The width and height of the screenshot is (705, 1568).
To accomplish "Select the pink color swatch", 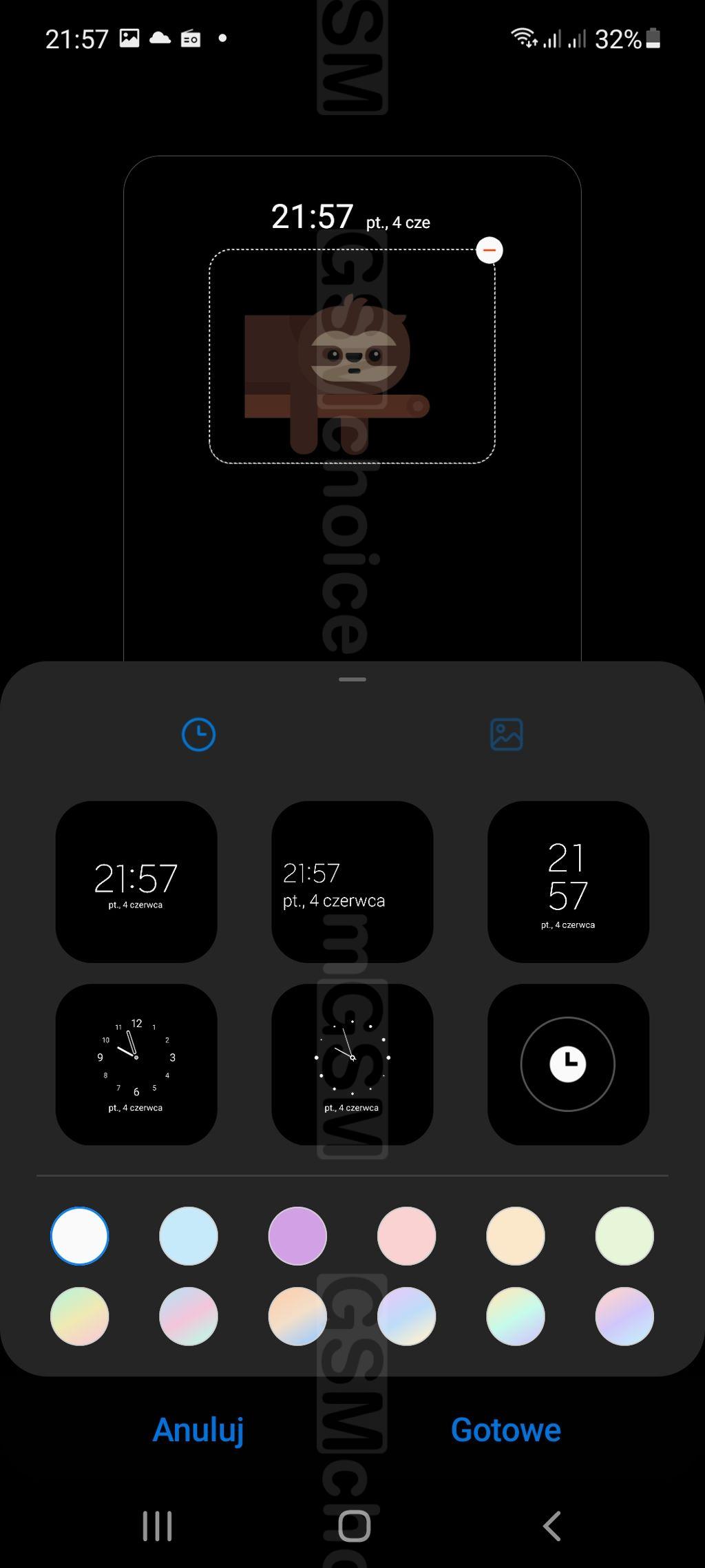I will pos(406,1236).
